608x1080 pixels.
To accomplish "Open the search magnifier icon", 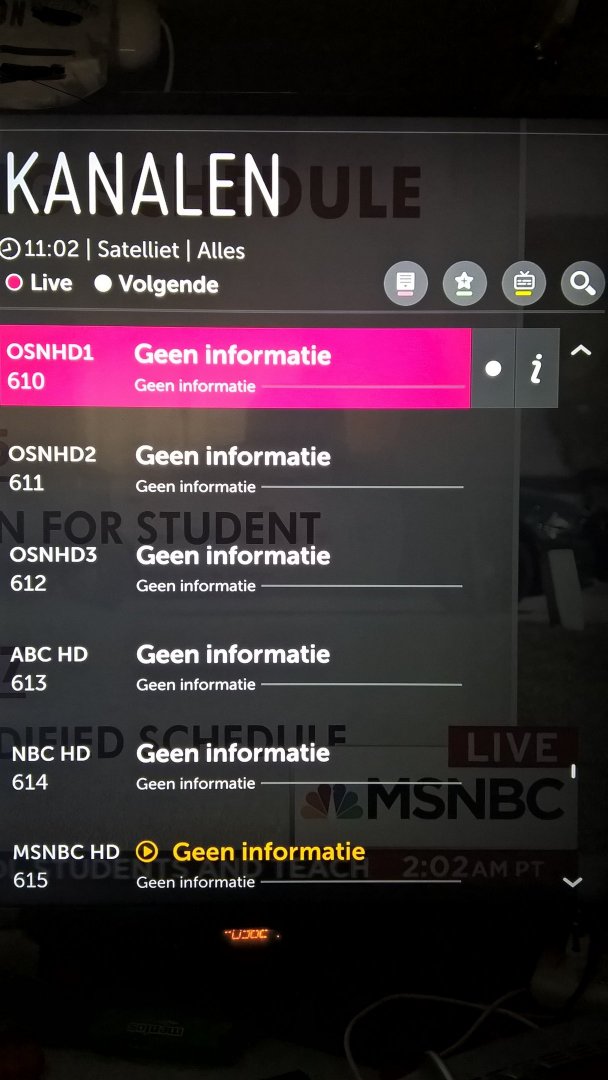I will click(582, 285).
